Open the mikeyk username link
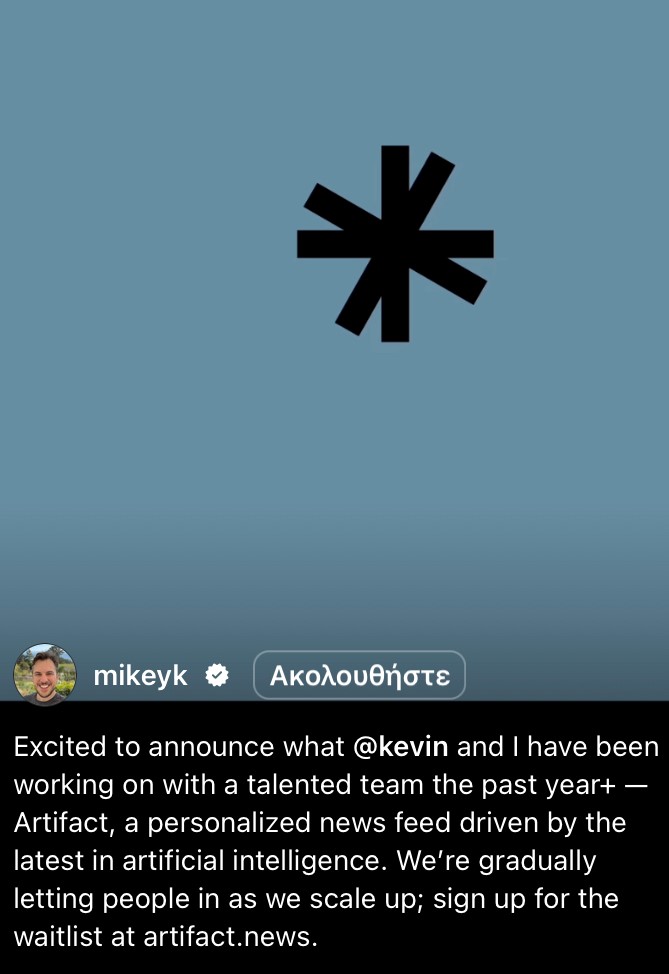 (x=140, y=676)
